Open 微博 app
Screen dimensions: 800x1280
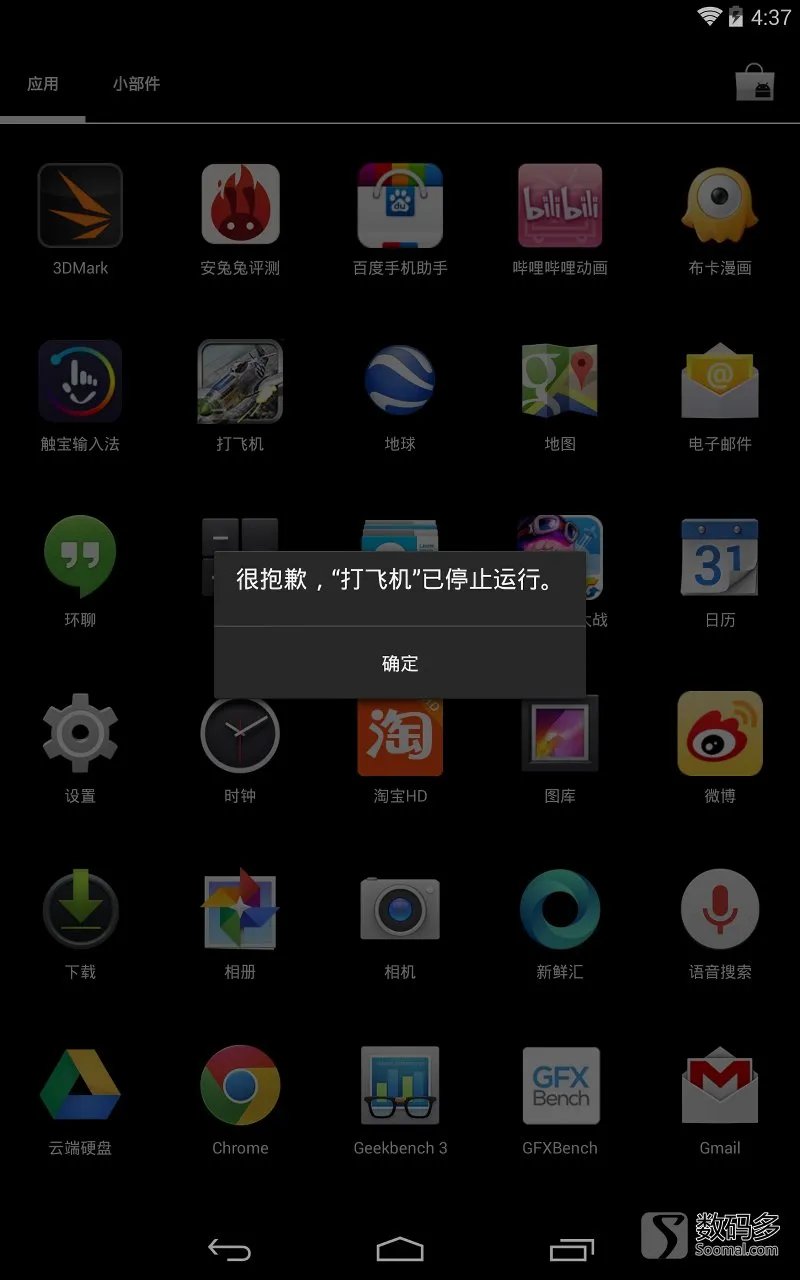(x=720, y=735)
